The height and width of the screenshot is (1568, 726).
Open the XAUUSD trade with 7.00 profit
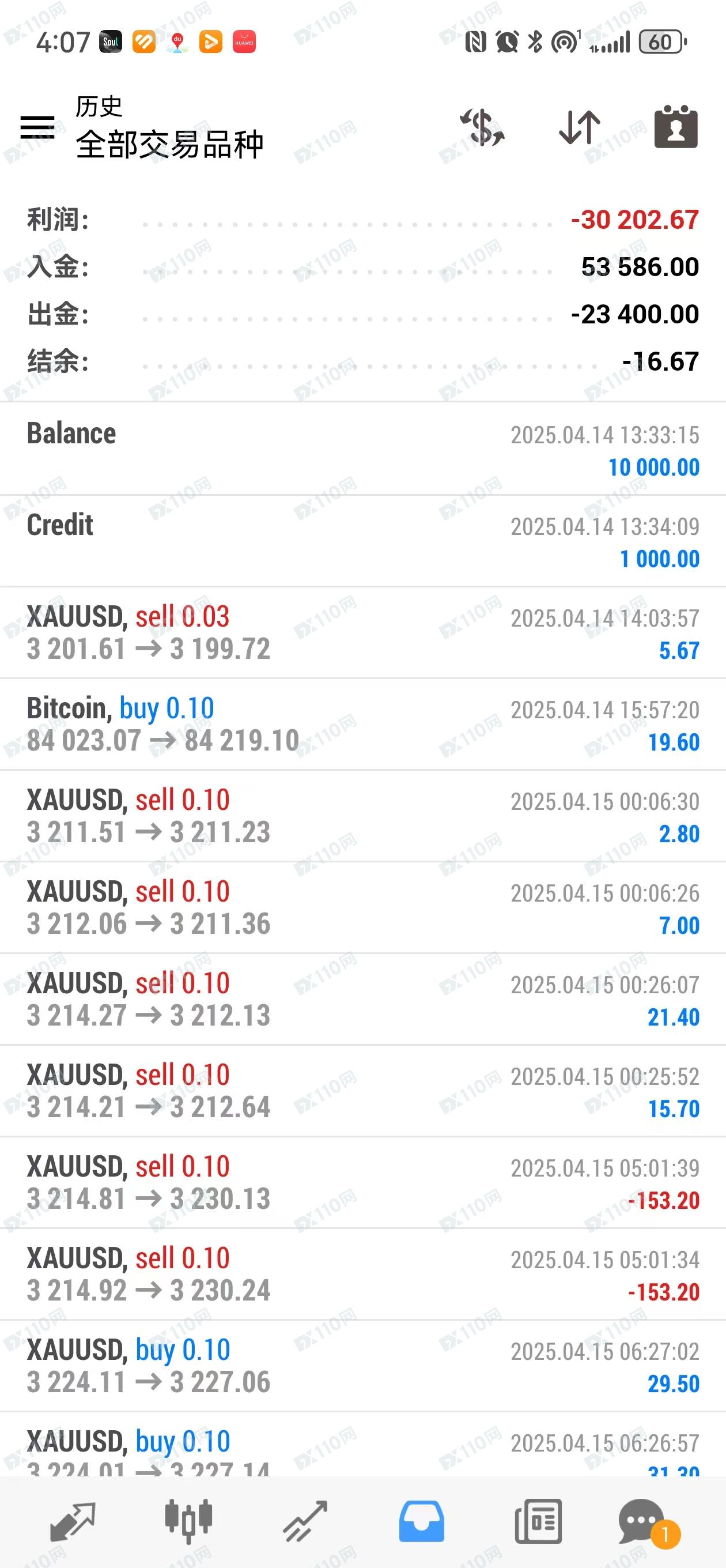tap(362, 907)
